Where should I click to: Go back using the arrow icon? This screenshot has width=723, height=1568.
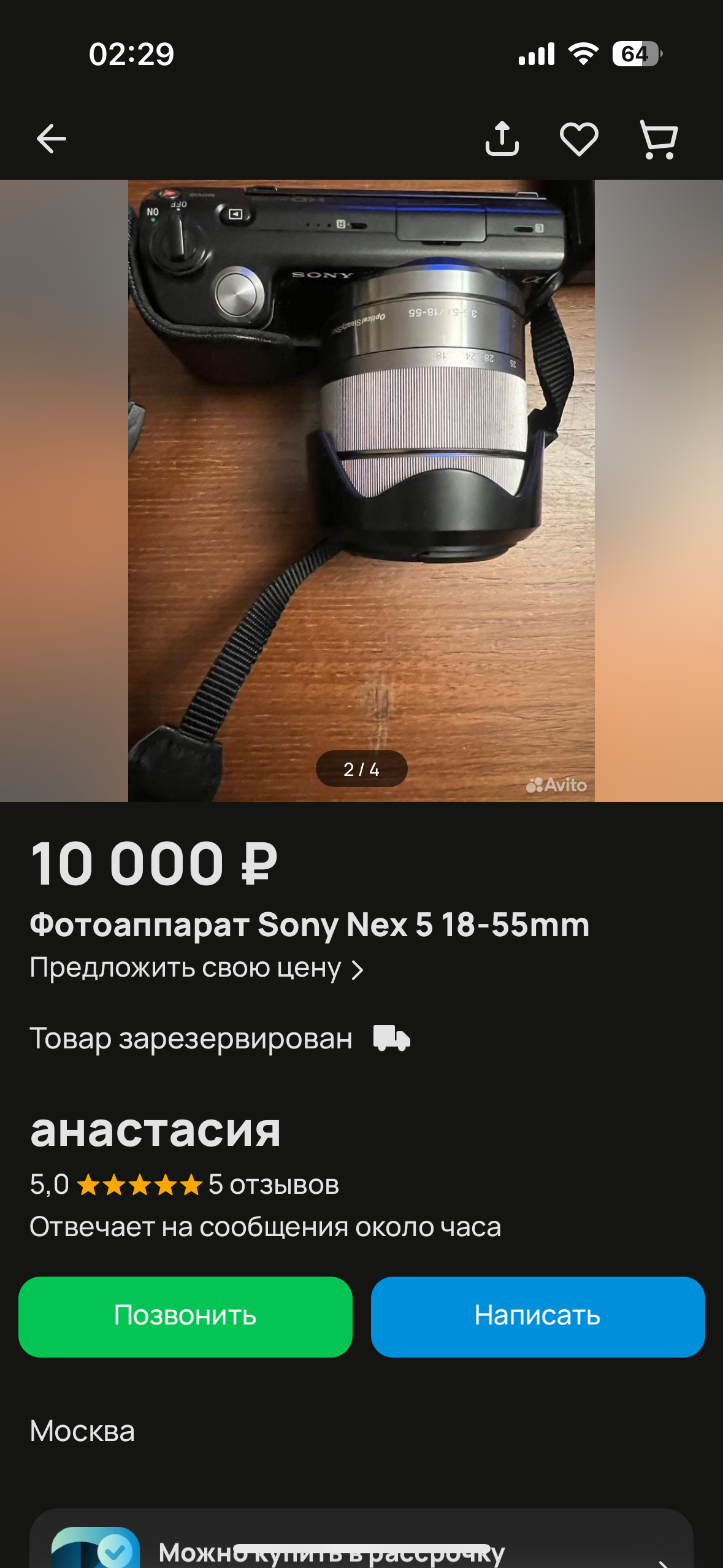coord(52,139)
